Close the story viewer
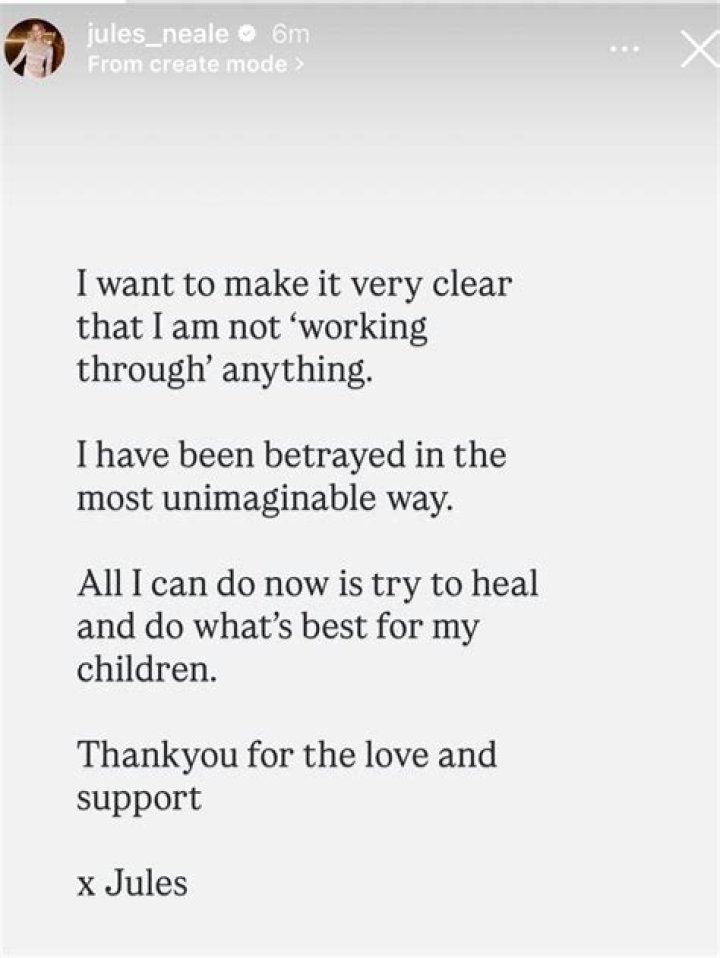 (x=697, y=47)
